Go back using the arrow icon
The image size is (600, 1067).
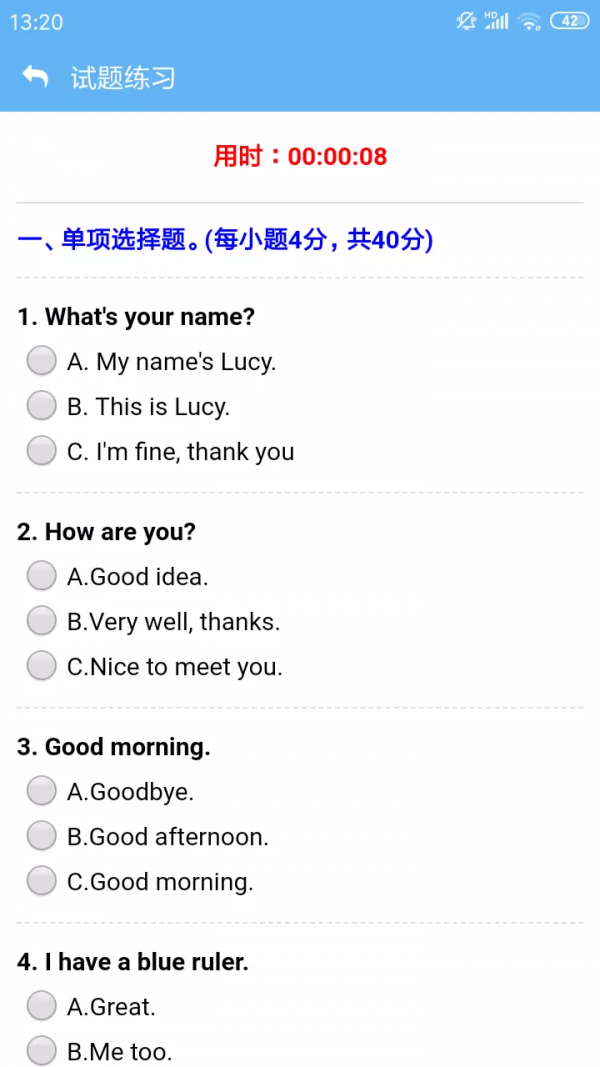[35, 77]
